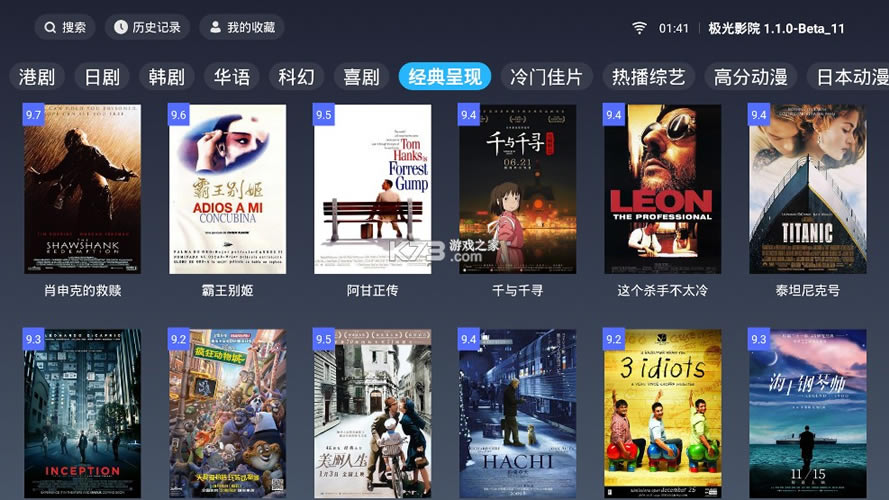Open the movie 阿甘正传
This screenshot has width=889, height=500.
pyautogui.click(x=373, y=189)
